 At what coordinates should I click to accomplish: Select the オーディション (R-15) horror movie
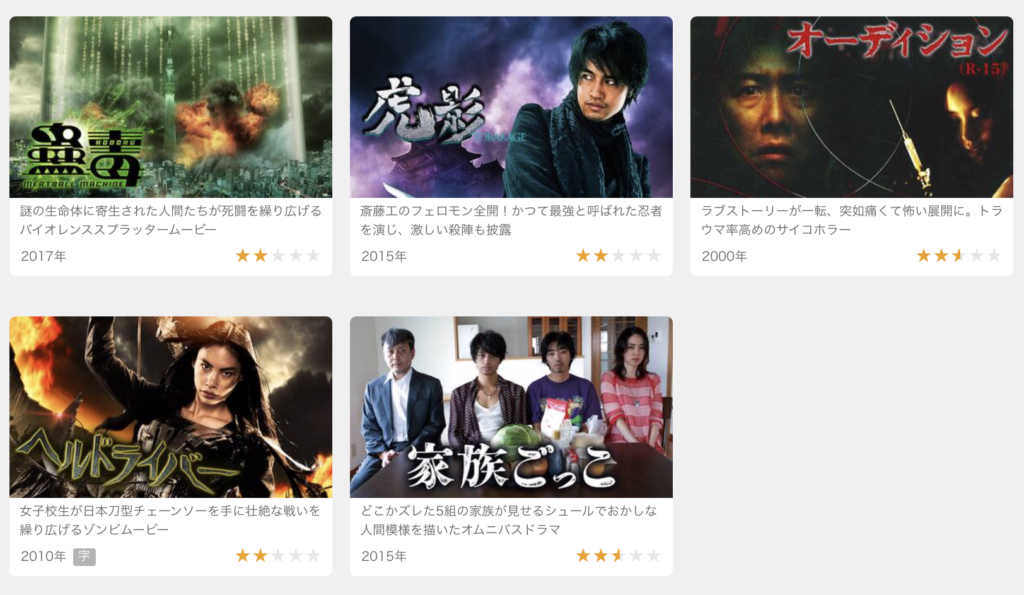[851, 107]
